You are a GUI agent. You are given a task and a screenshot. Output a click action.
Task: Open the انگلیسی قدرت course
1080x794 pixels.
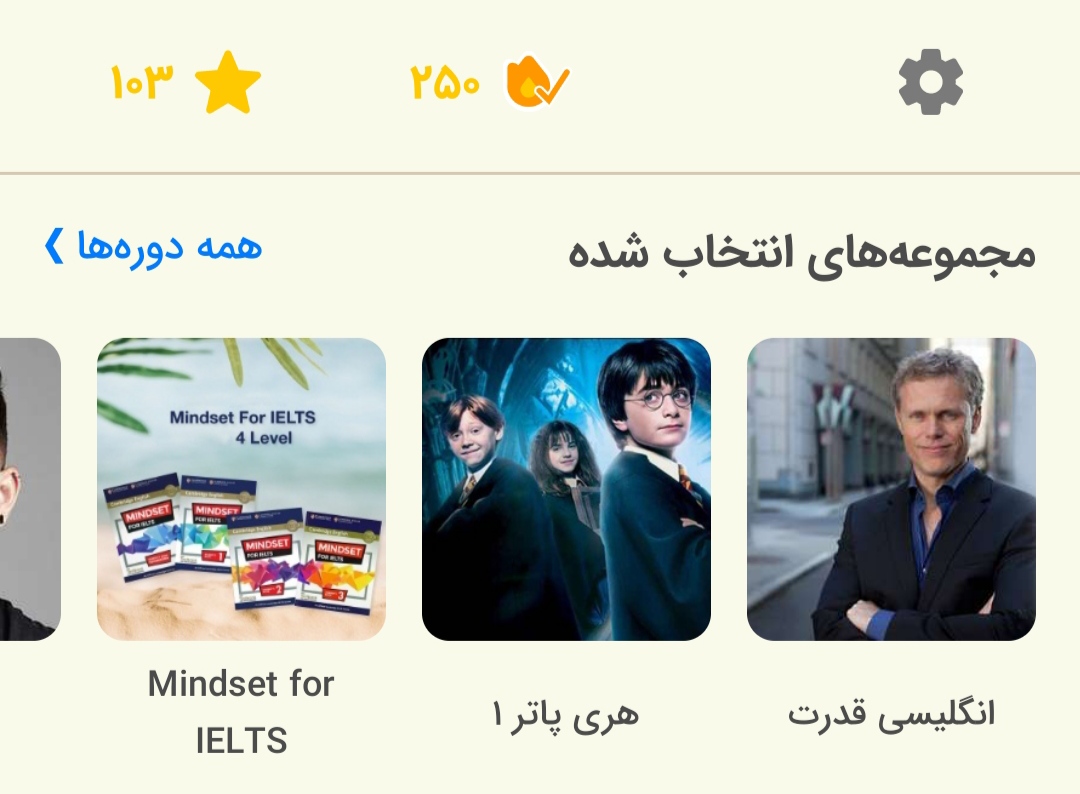tap(891, 489)
